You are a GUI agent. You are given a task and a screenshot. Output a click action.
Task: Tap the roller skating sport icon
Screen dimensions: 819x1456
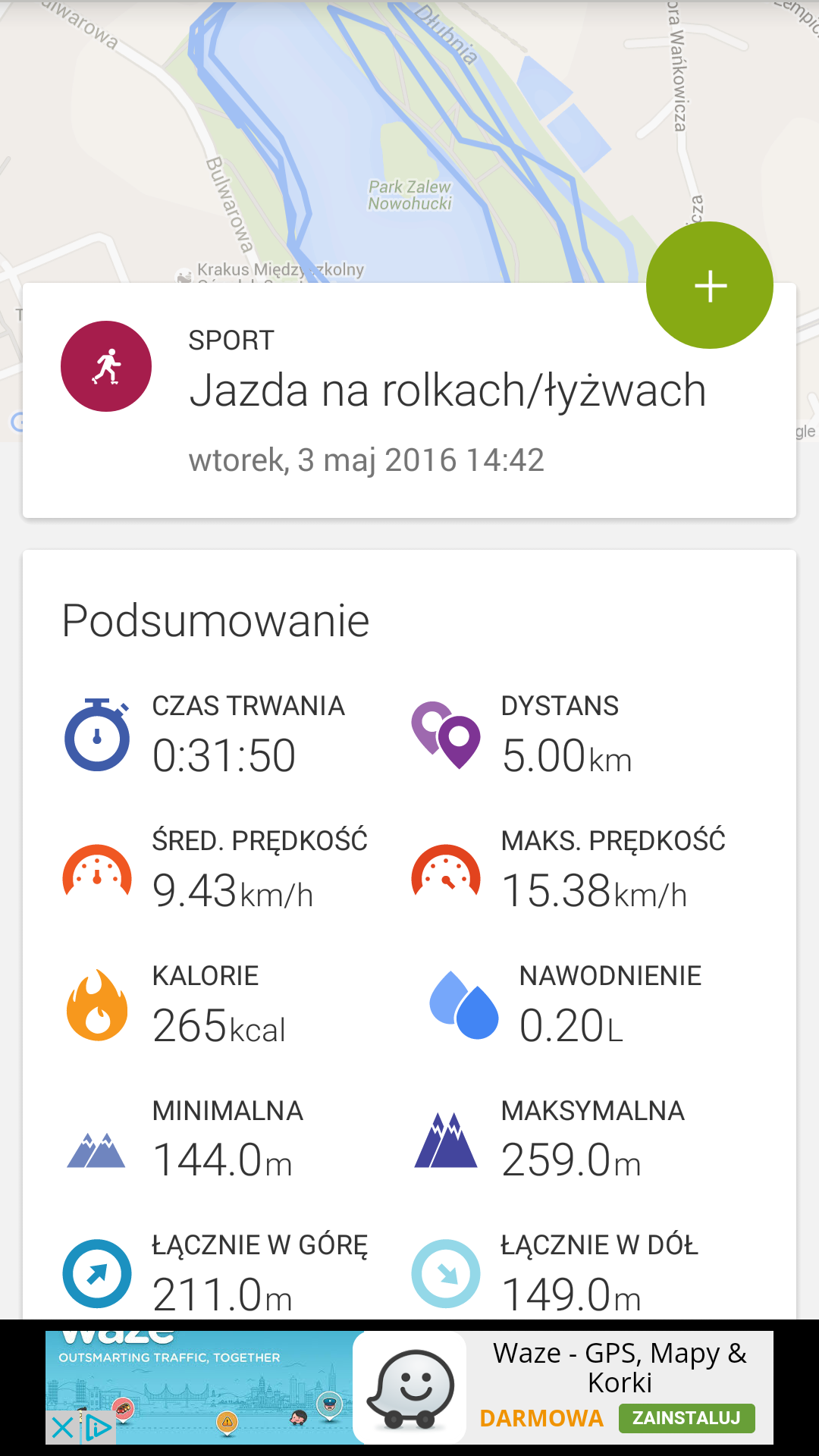pyautogui.click(x=106, y=366)
